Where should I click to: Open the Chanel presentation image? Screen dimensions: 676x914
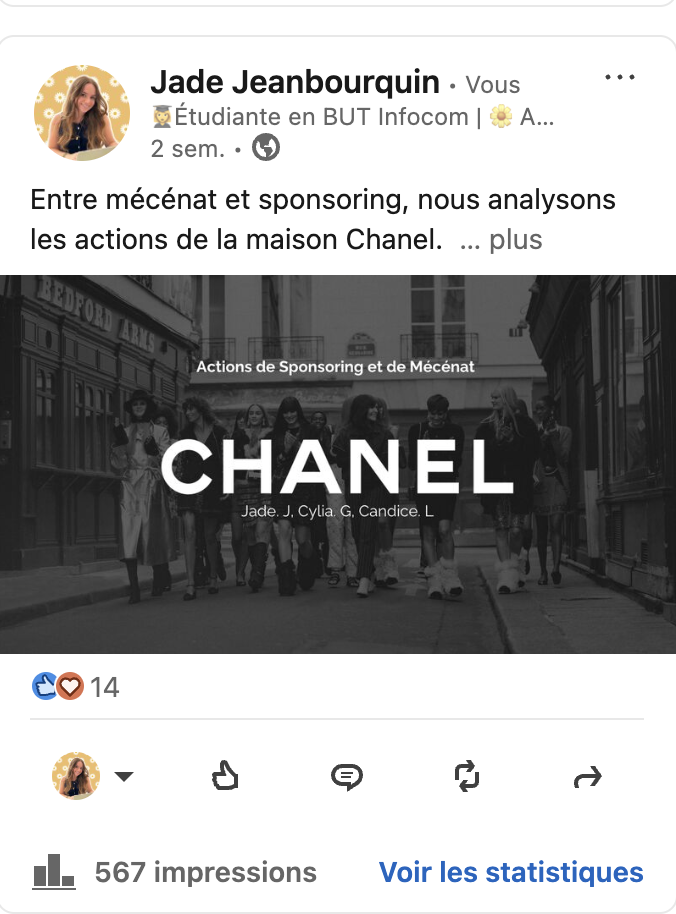point(338,464)
